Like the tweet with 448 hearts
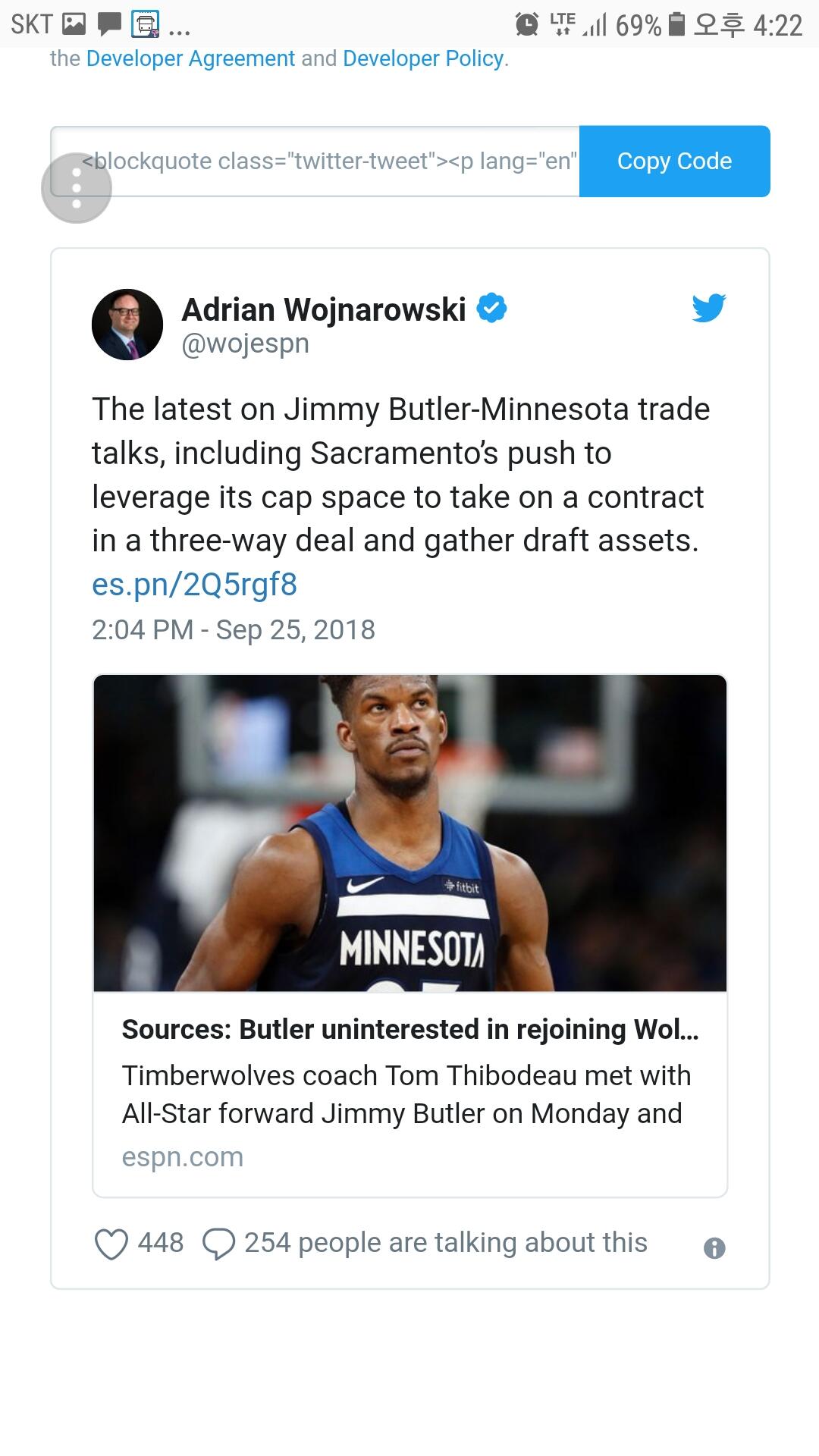This screenshot has height=1456, width=819. [x=139, y=1244]
